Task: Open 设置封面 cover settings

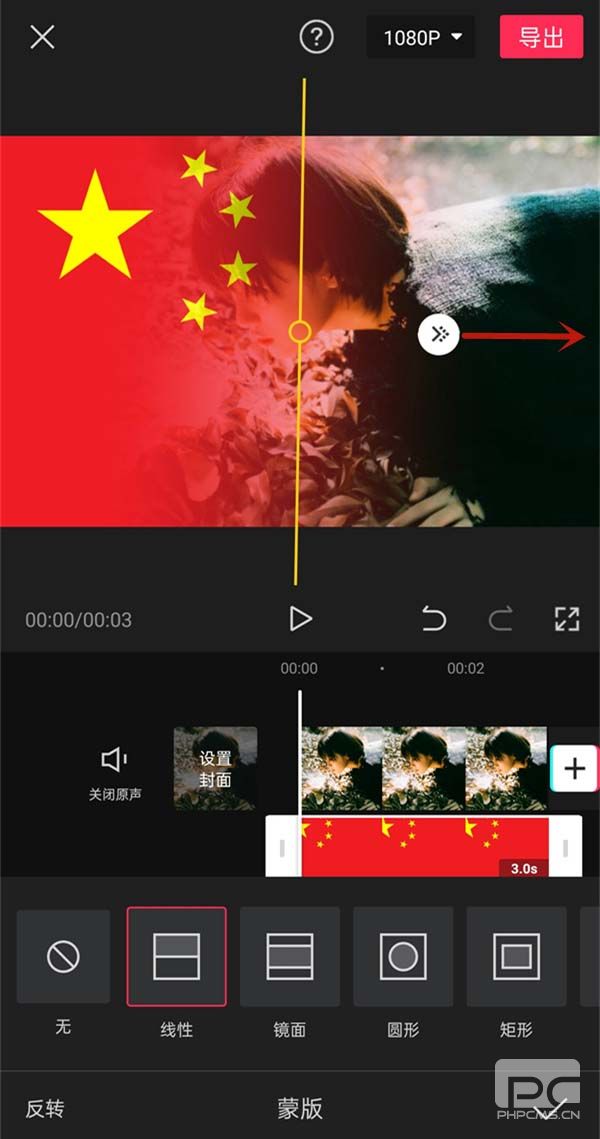Action: [x=215, y=768]
